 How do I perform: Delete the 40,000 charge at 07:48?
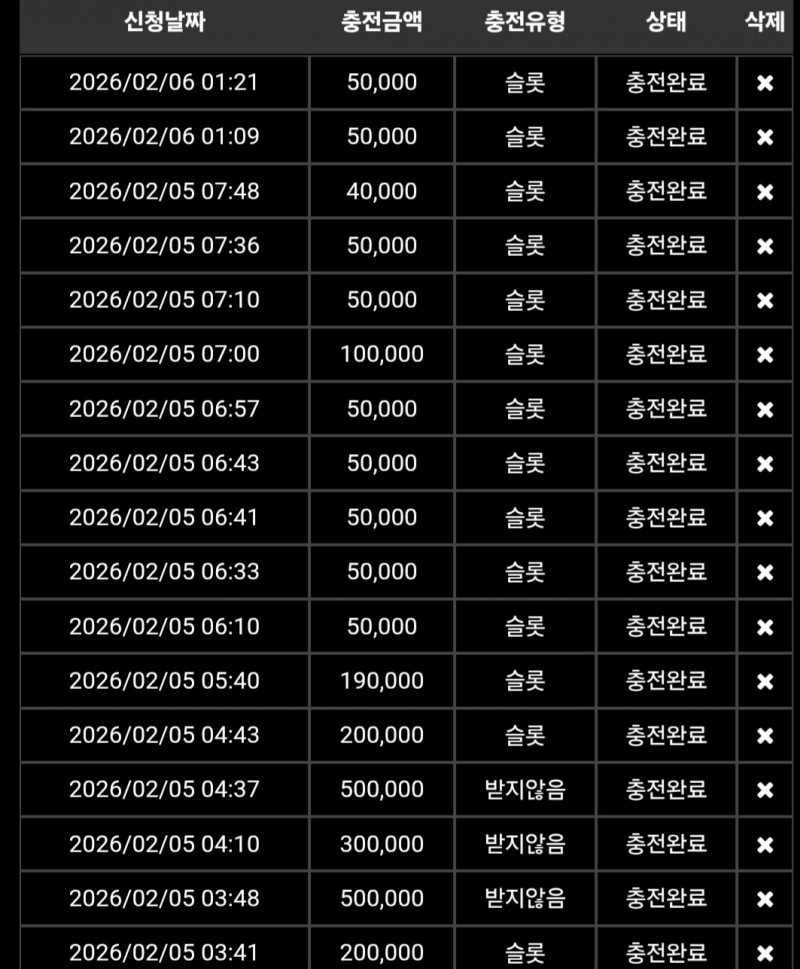(765, 192)
